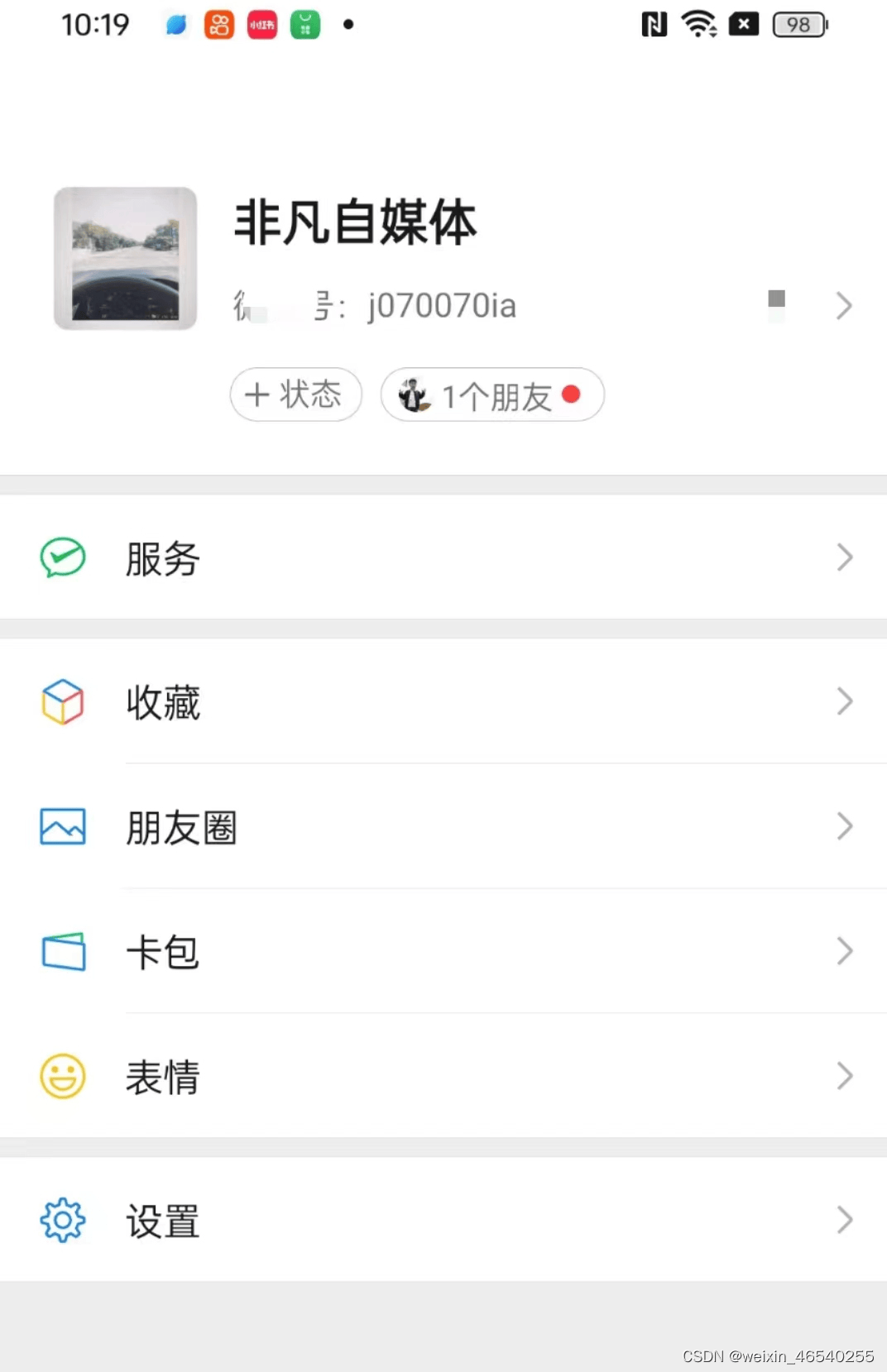The image size is (887, 1372).
Task: Tap the Xiaohongshu icon in the status bar
Action: coord(261,24)
